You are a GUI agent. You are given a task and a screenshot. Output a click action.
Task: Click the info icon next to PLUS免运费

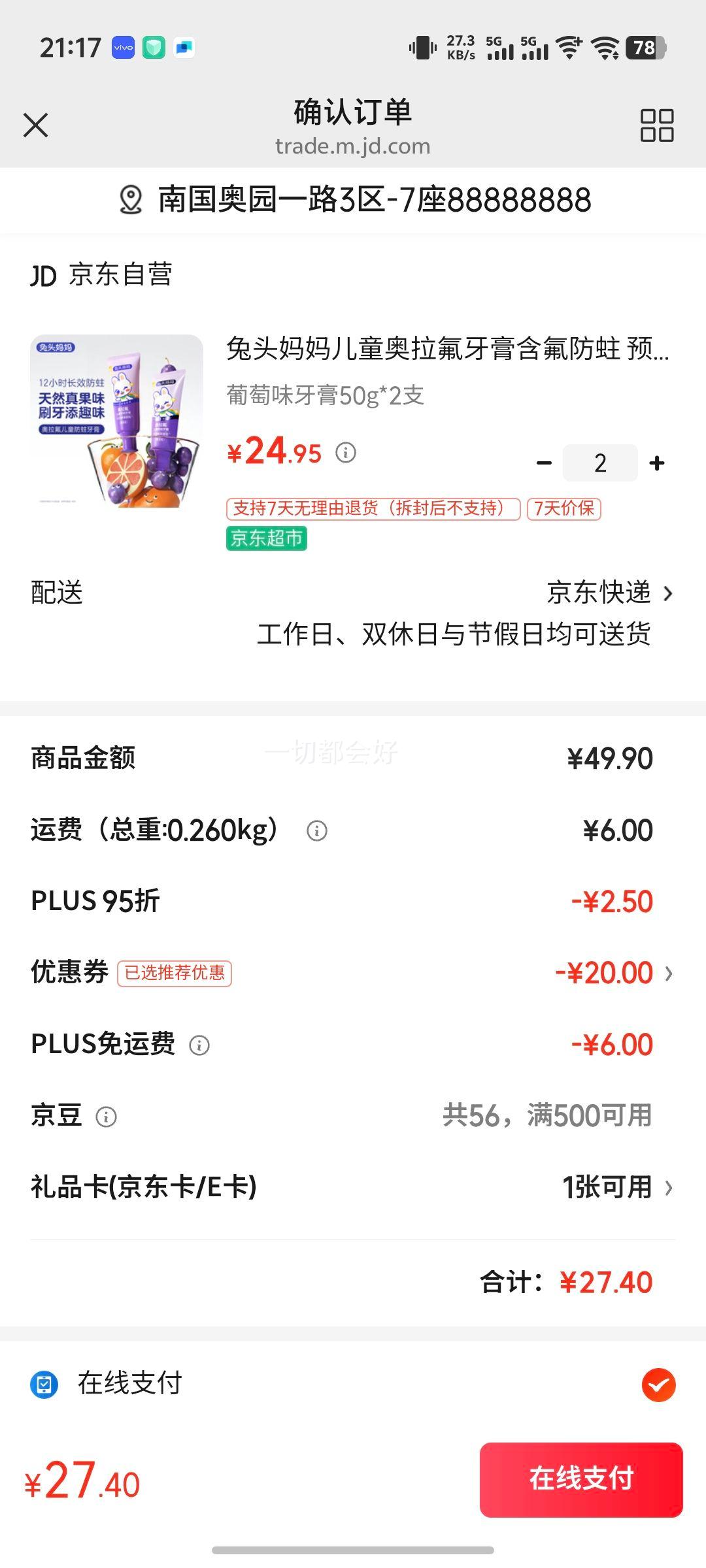tap(200, 1044)
